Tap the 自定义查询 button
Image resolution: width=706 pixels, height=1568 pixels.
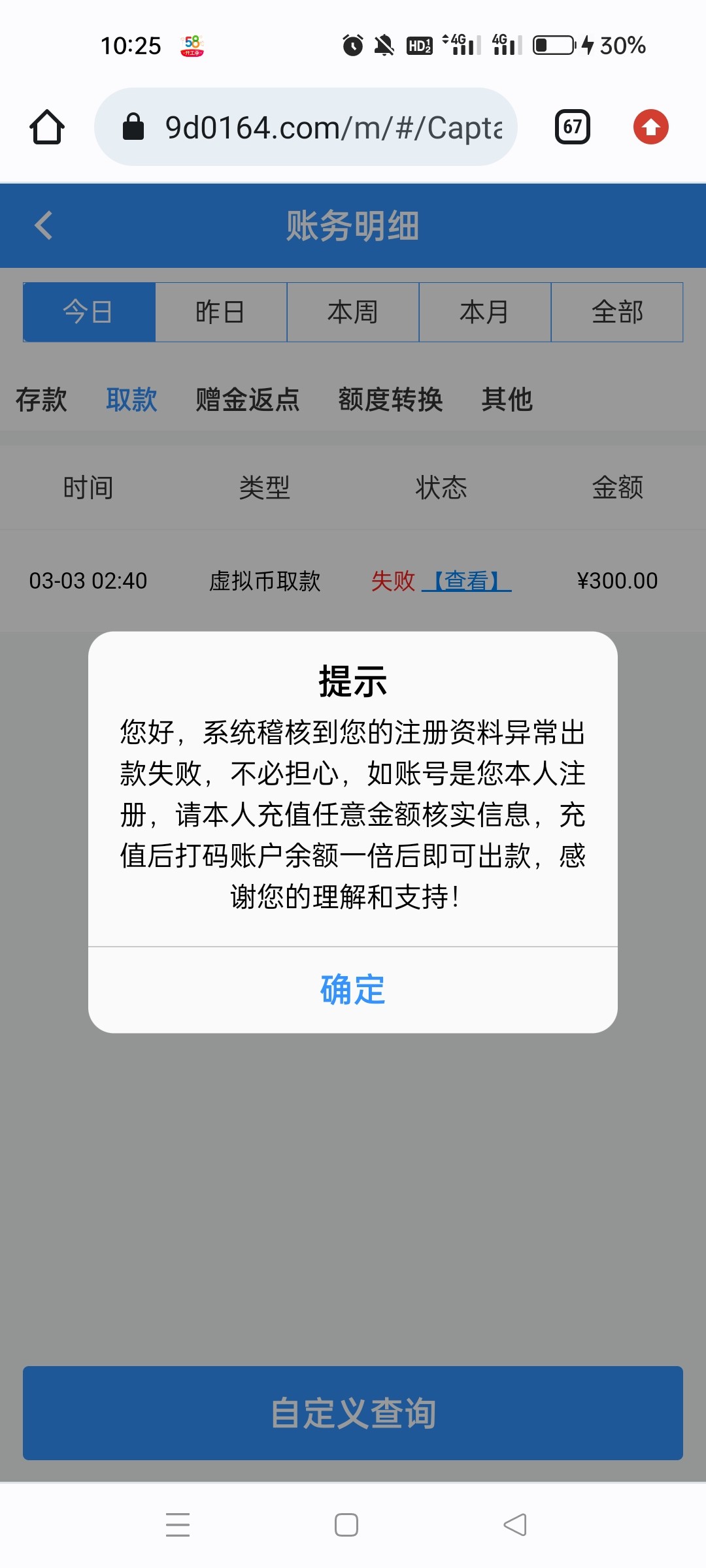click(353, 1413)
